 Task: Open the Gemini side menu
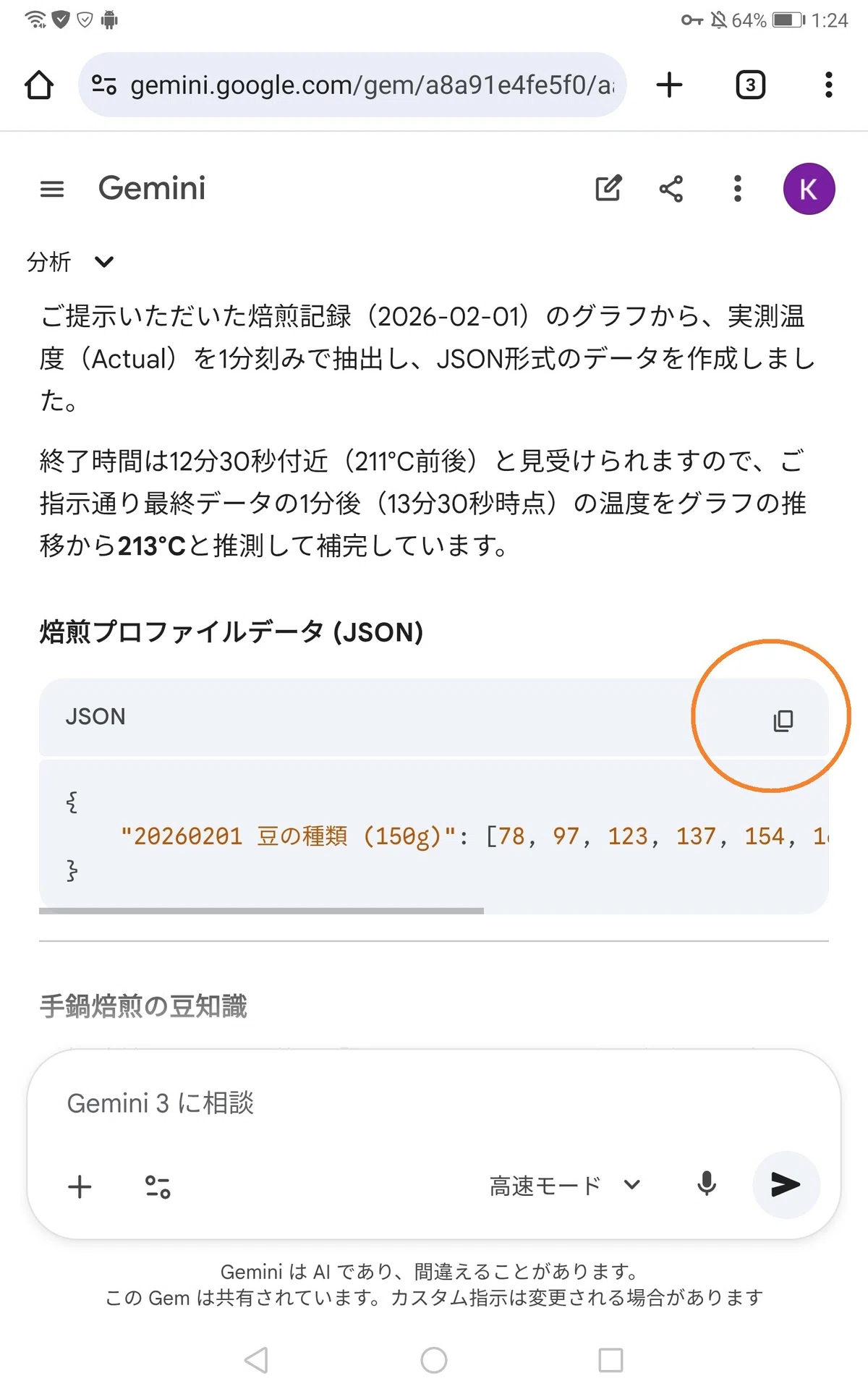pyautogui.click(x=51, y=190)
